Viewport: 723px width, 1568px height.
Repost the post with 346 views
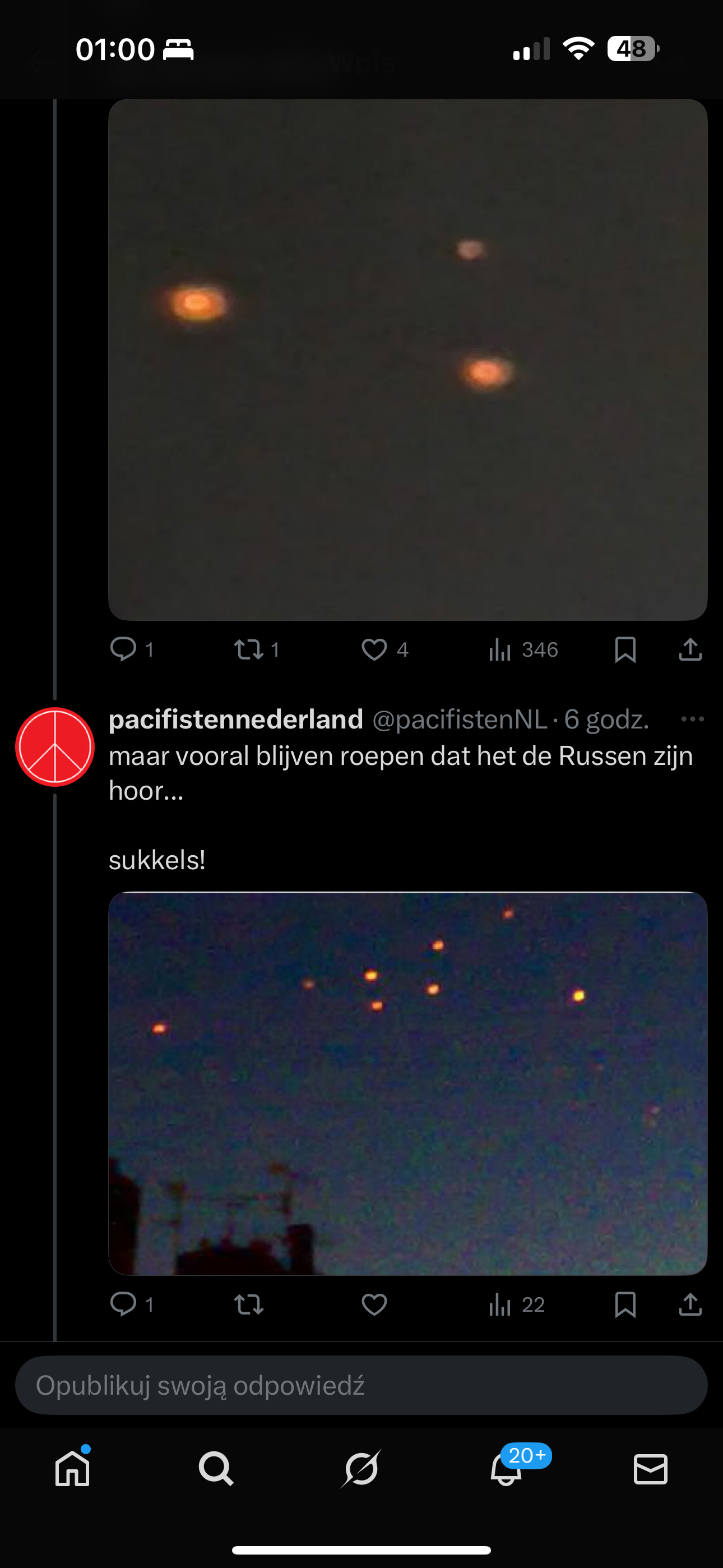[x=249, y=649]
